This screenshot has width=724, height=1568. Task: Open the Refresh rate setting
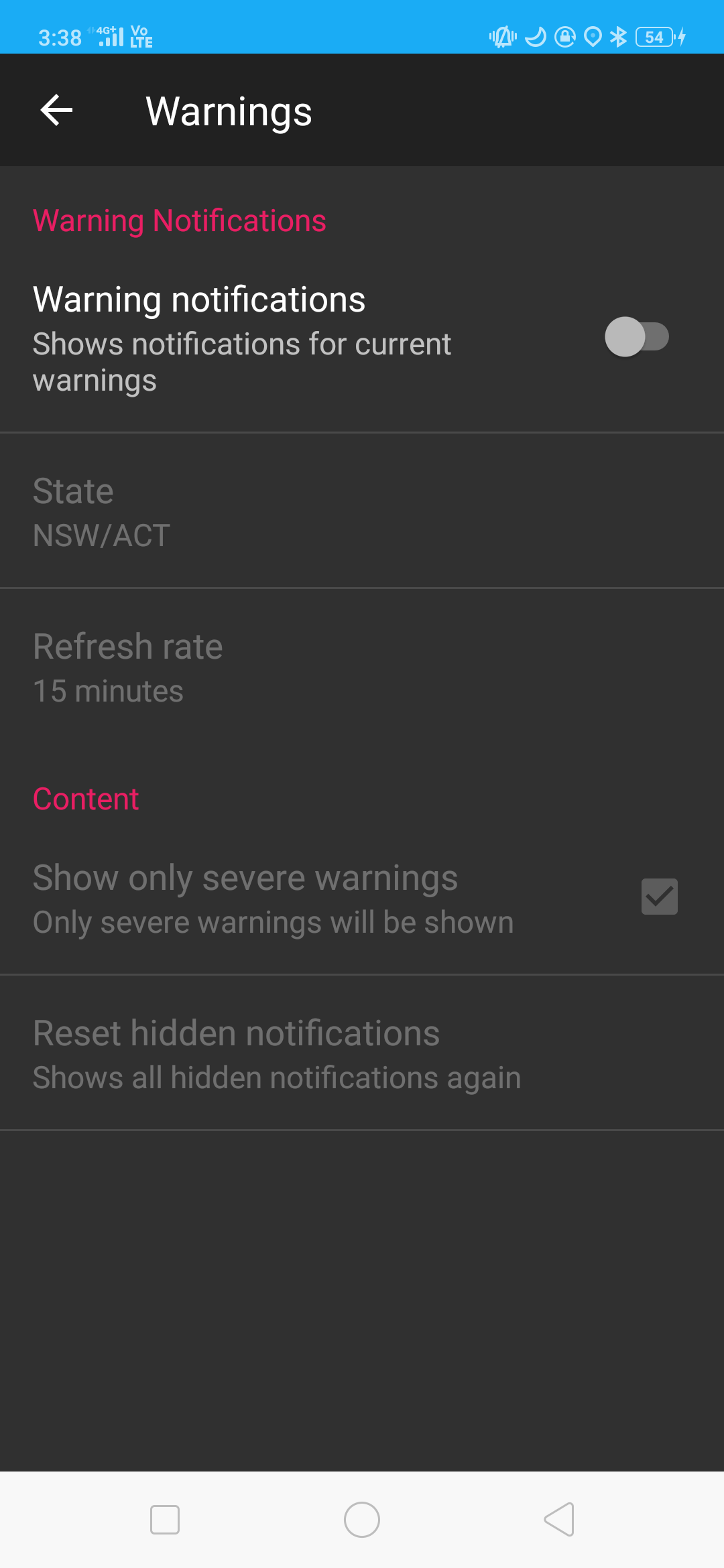click(x=362, y=667)
